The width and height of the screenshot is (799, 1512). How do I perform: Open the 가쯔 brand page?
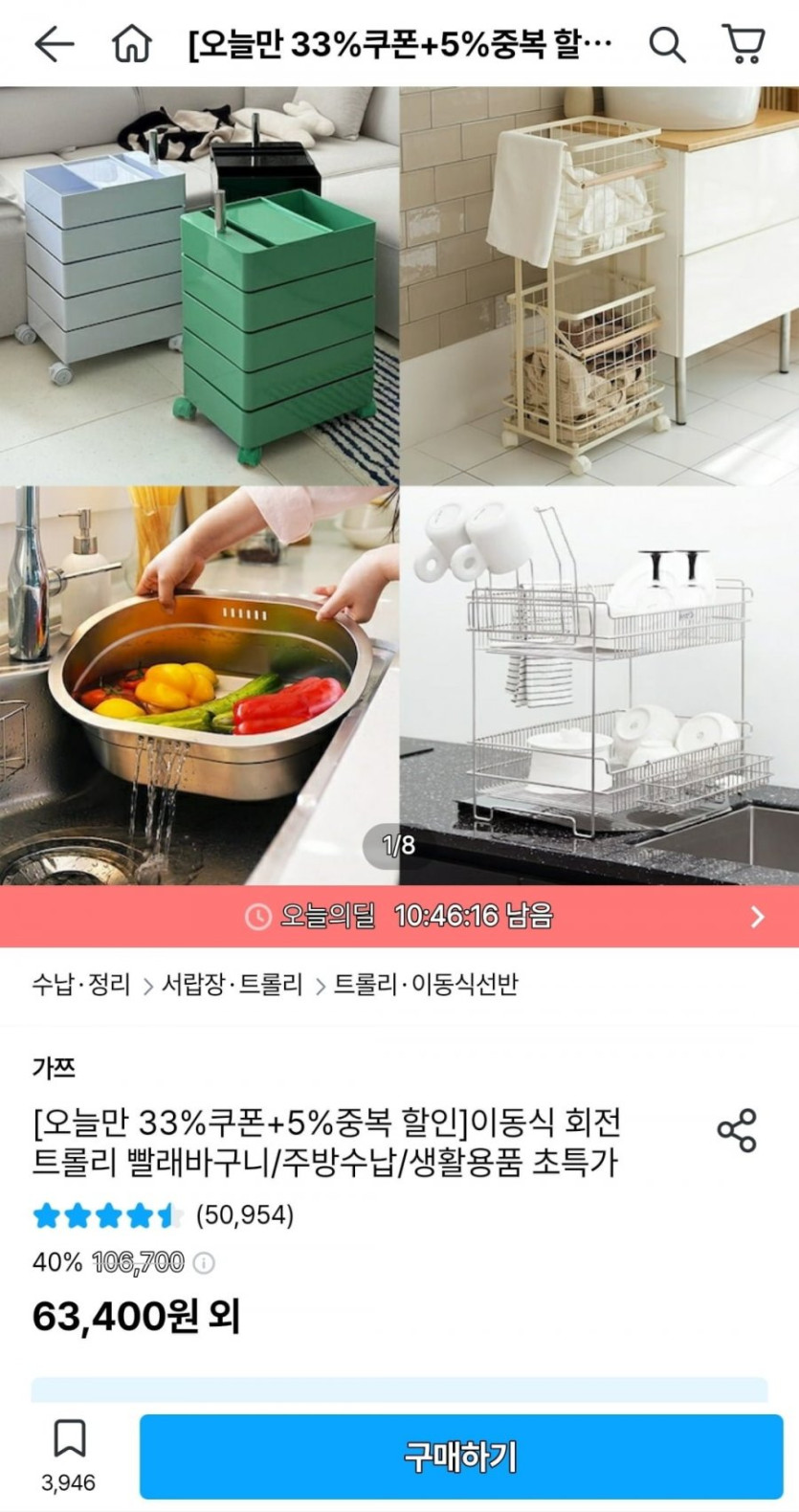(x=54, y=1068)
